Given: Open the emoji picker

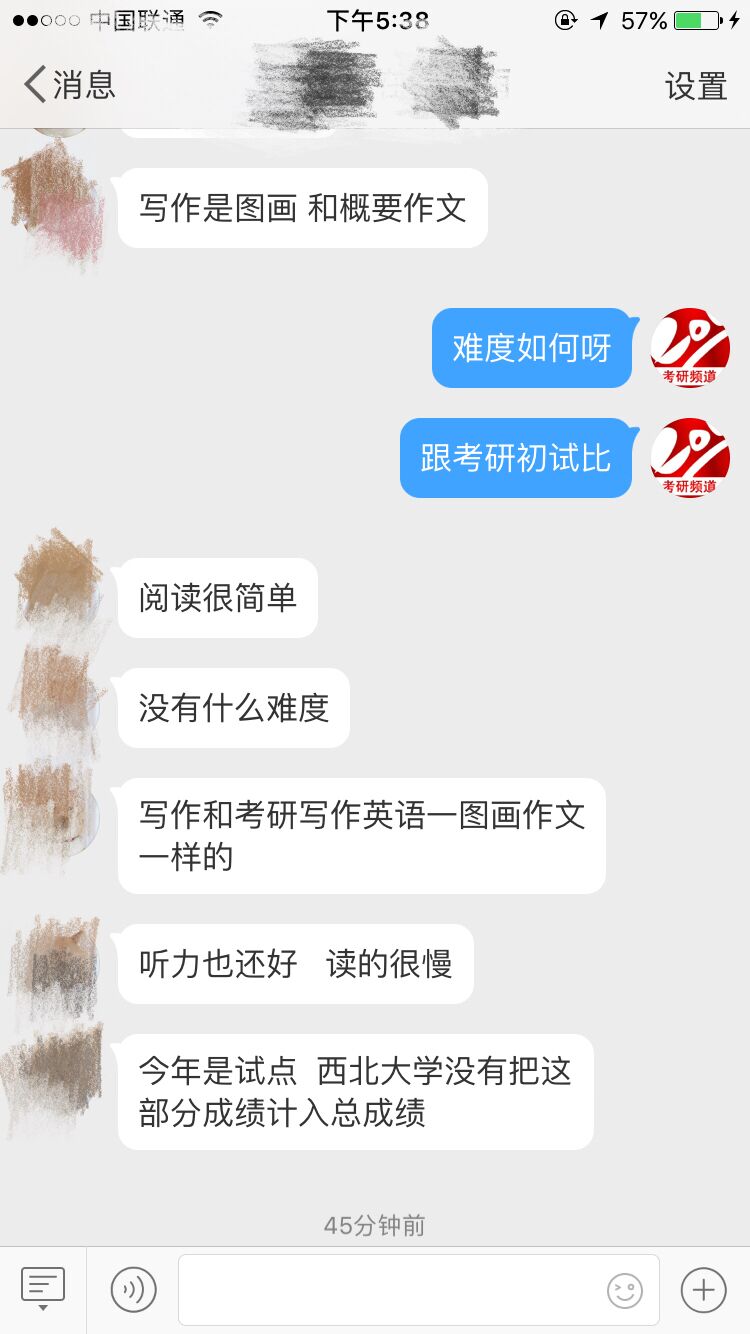Looking at the screenshot, I should [625, 1290].
